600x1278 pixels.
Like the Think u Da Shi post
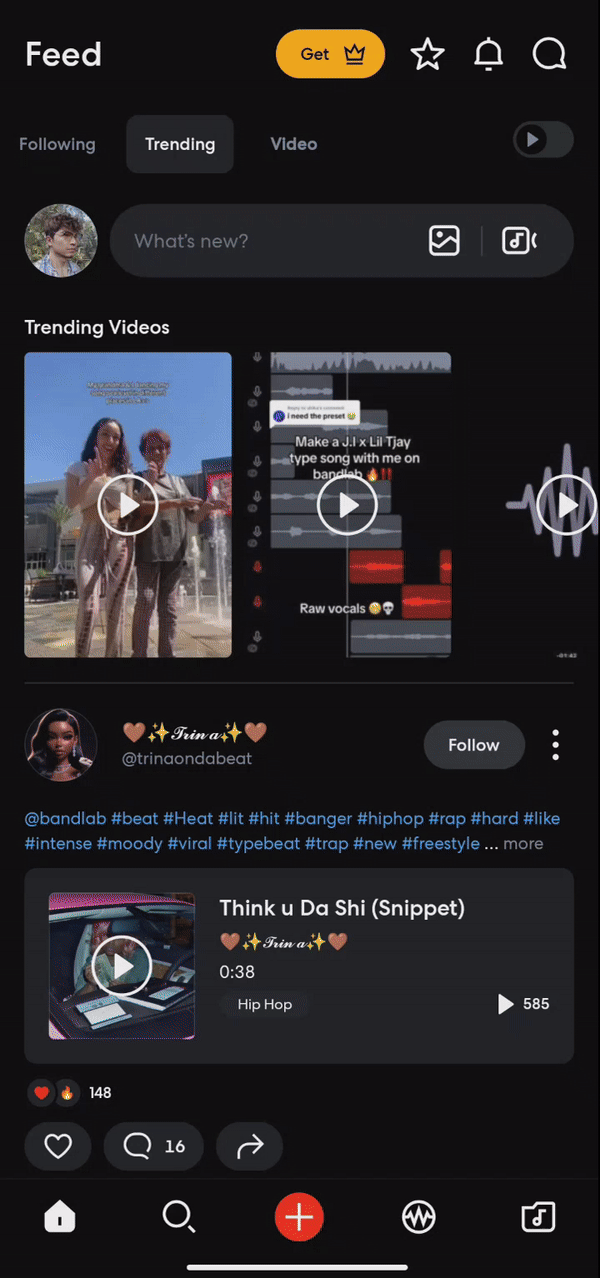58,1146
